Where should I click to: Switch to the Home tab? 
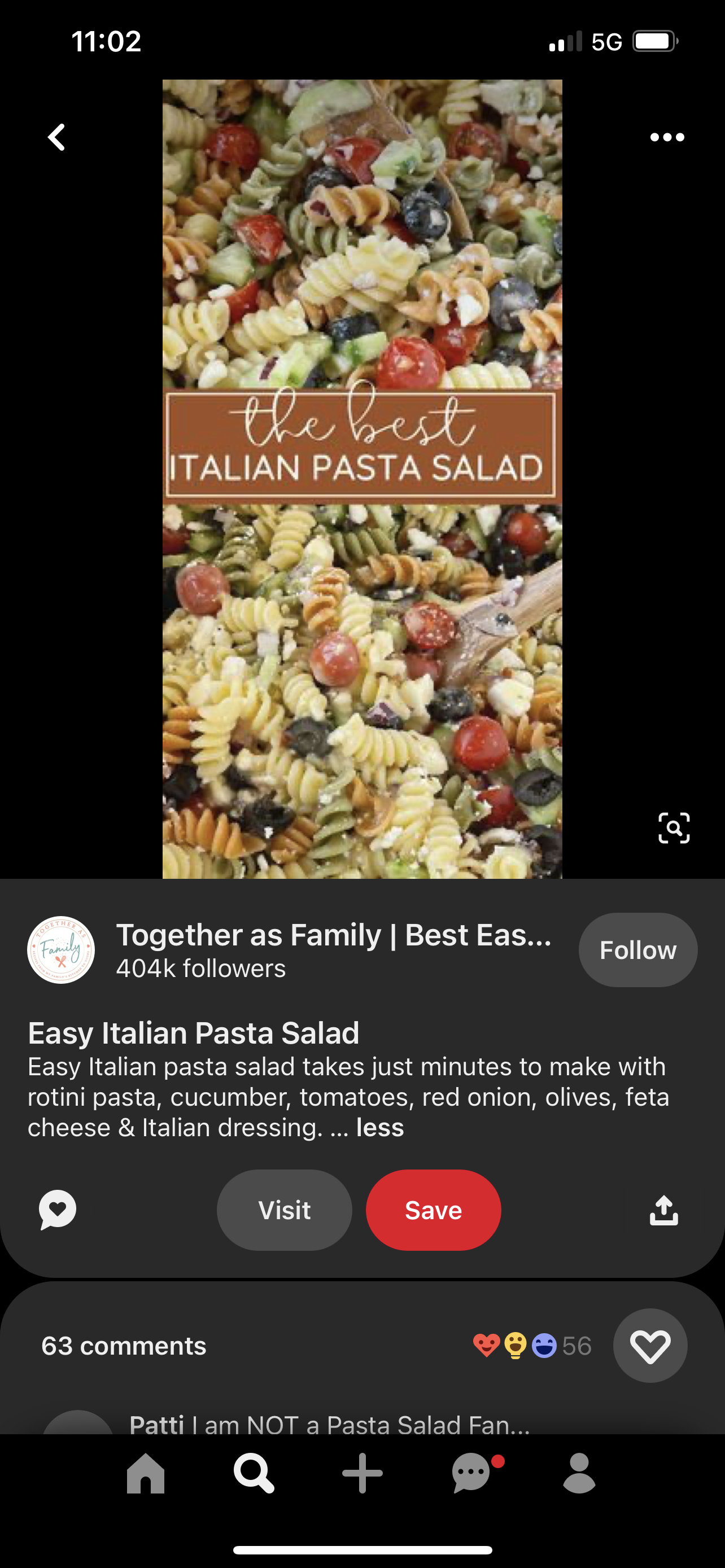(x=146, y=1473)
